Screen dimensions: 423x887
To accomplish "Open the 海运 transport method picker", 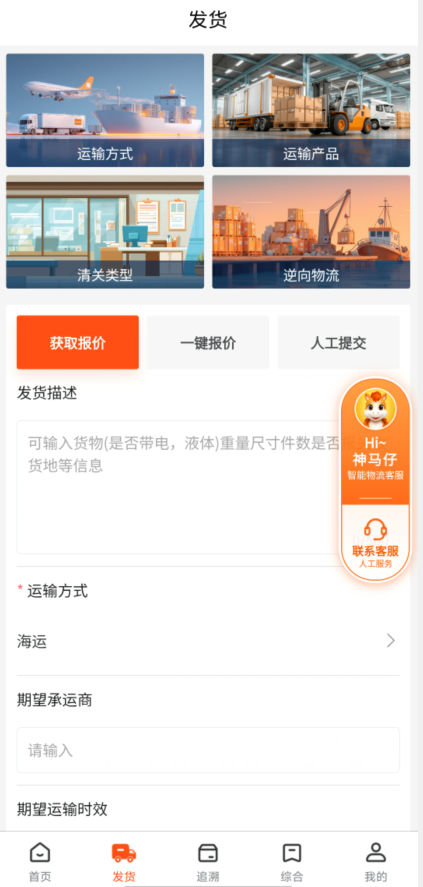I will (208, 641).
